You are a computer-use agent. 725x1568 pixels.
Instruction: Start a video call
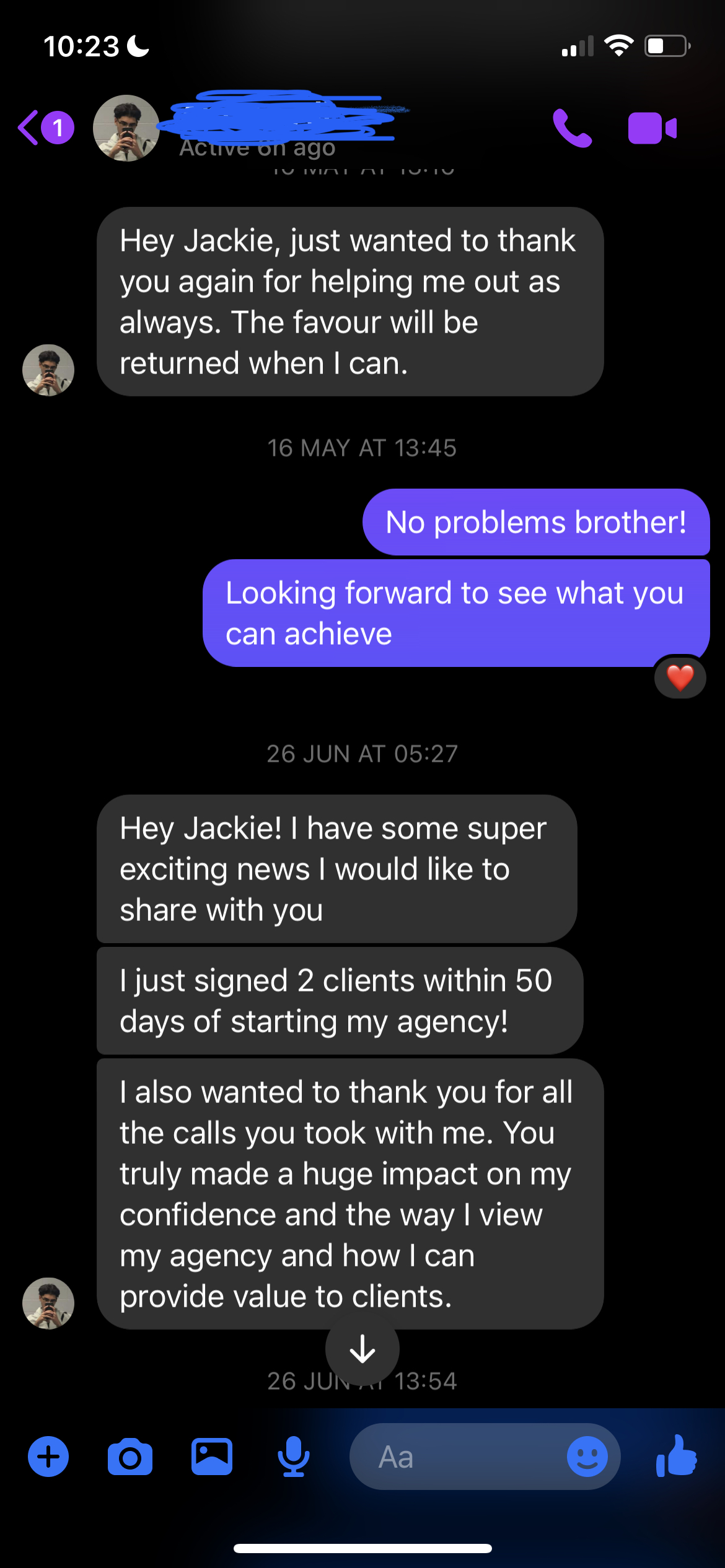coord(652,128)
